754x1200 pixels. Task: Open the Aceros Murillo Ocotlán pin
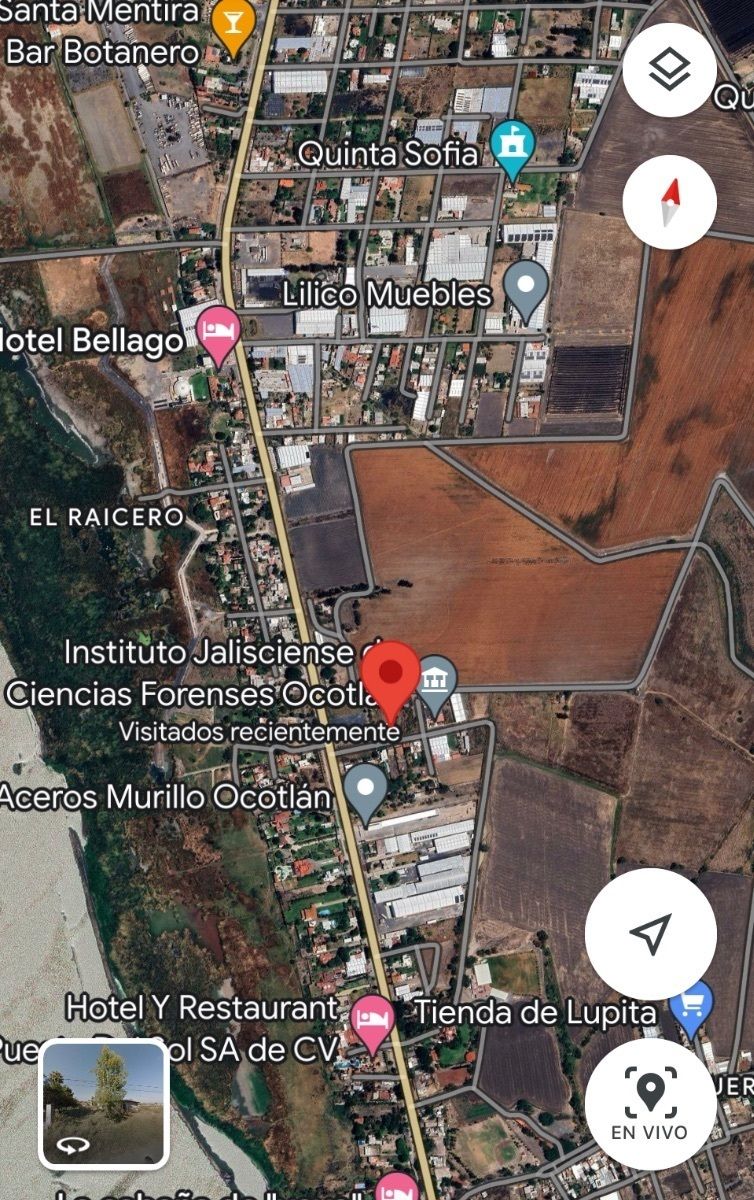pyautogui.click(x=366, y=790)
